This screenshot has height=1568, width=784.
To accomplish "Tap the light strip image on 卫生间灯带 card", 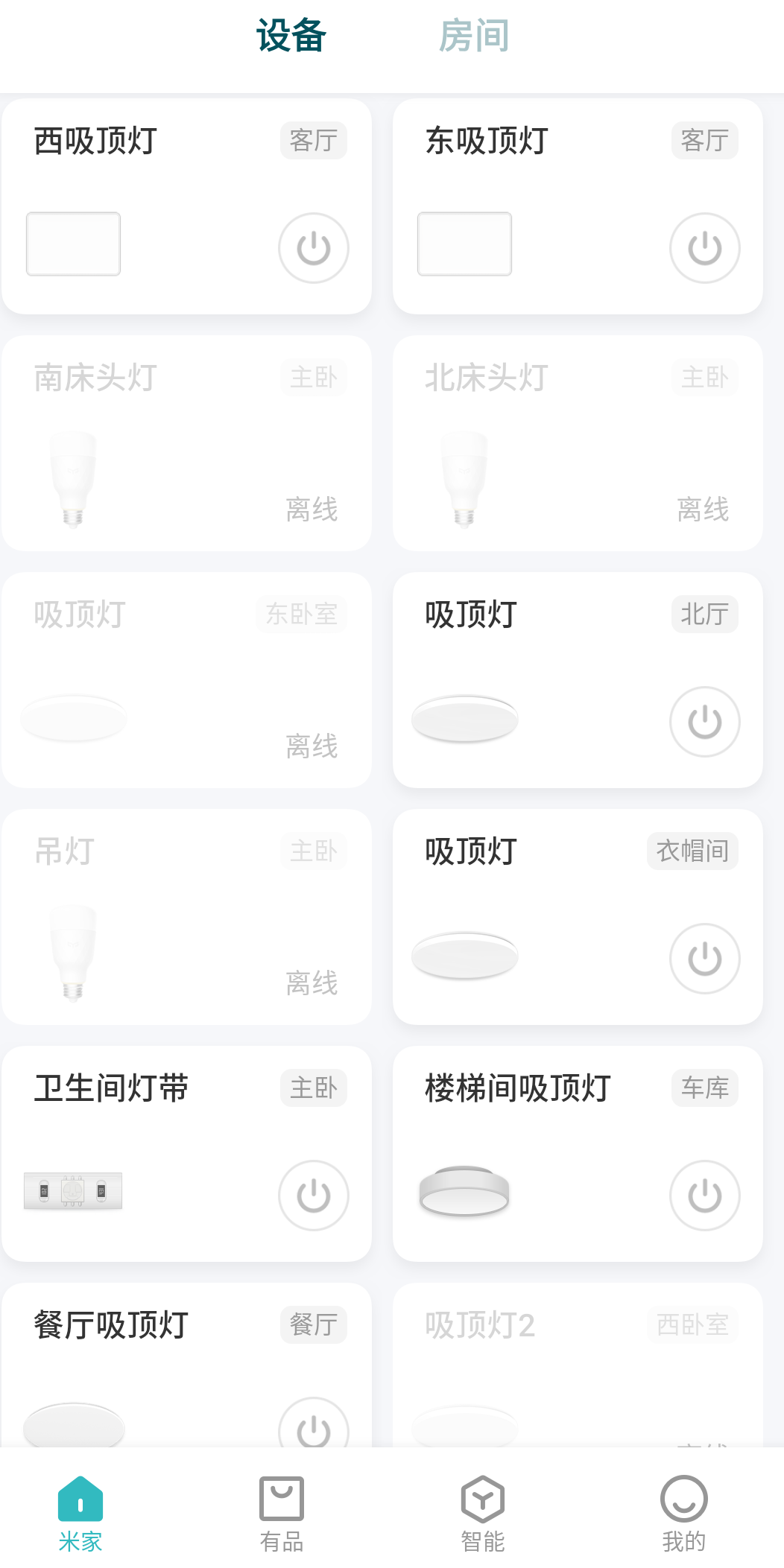I will [x=72, y=1190].
